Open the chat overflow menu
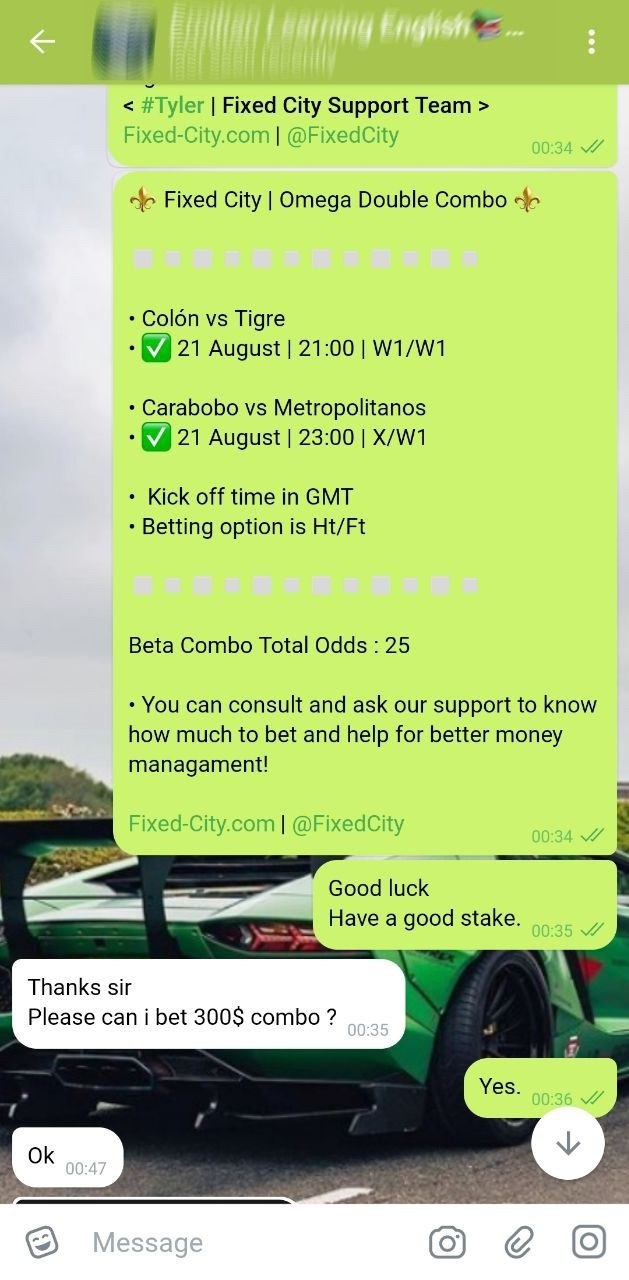 [x=592, y=41]
